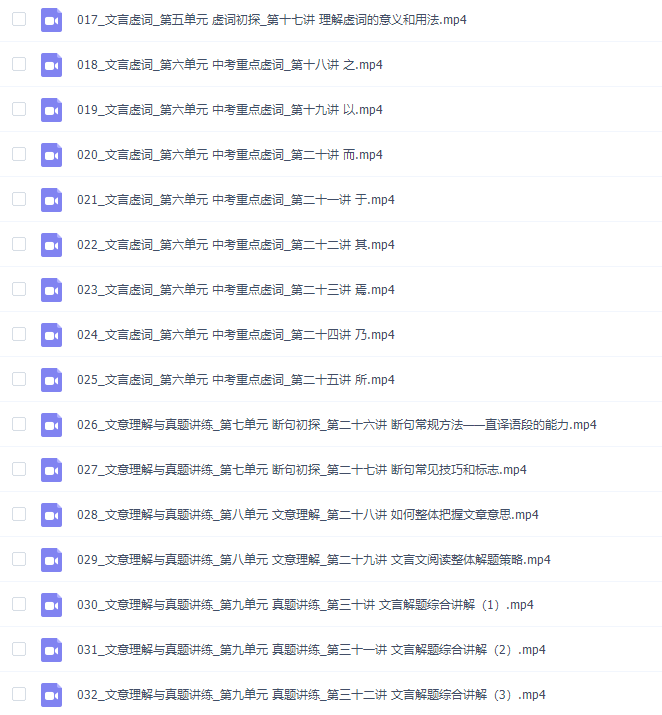
Task: Open video 021 第二十一讲 于.mp4
Action: coord(235,200)
